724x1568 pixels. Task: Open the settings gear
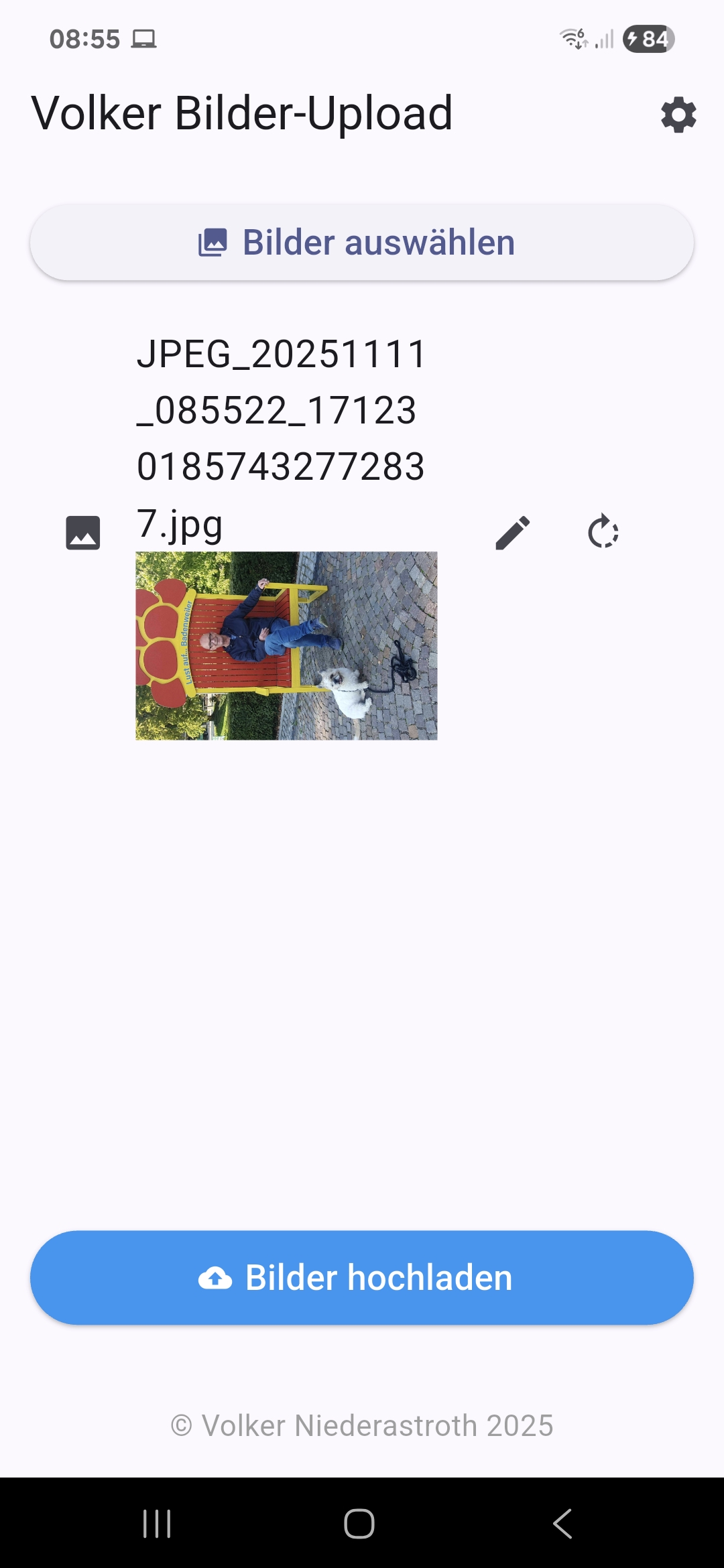pyautogui.click(x=678, y=115)
